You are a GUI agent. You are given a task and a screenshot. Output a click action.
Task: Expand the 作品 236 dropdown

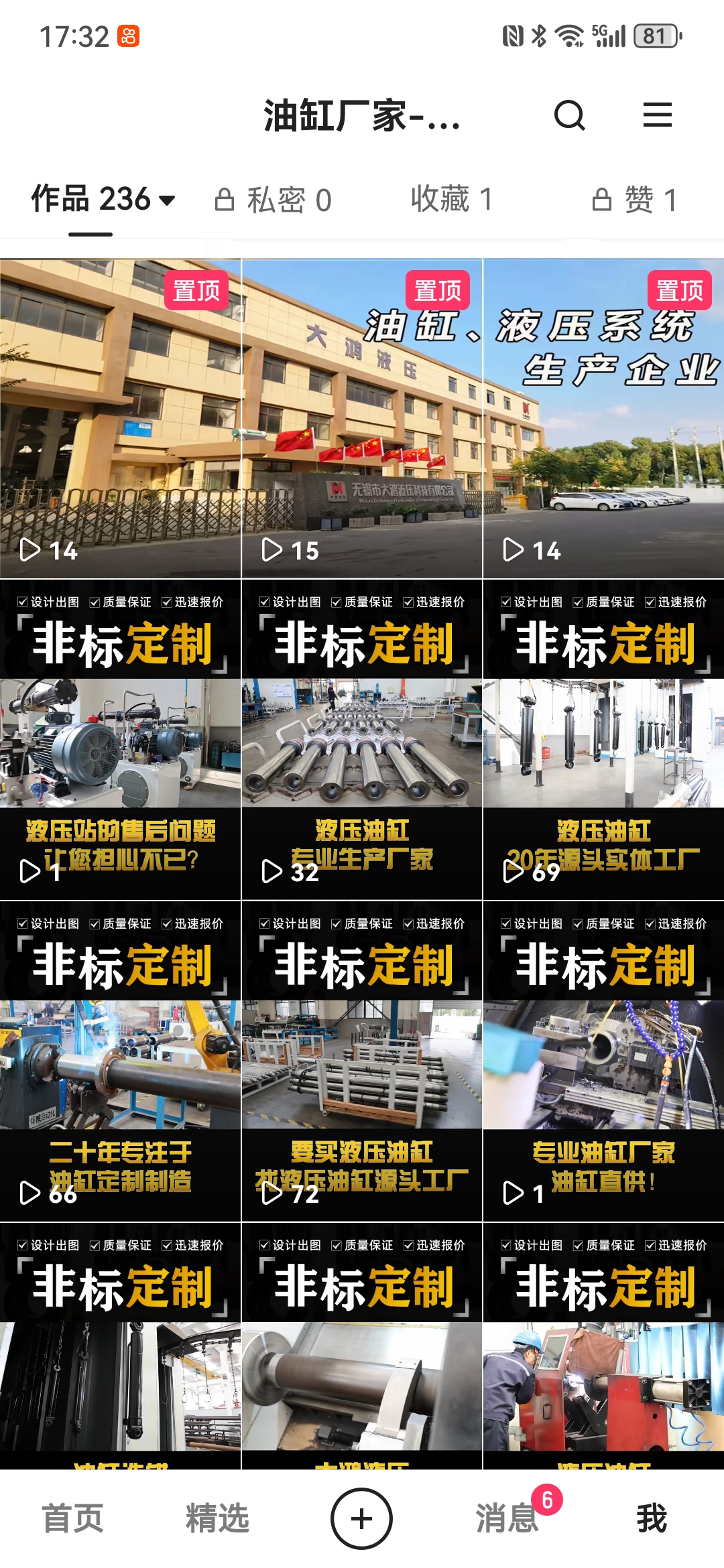point(104,199)
